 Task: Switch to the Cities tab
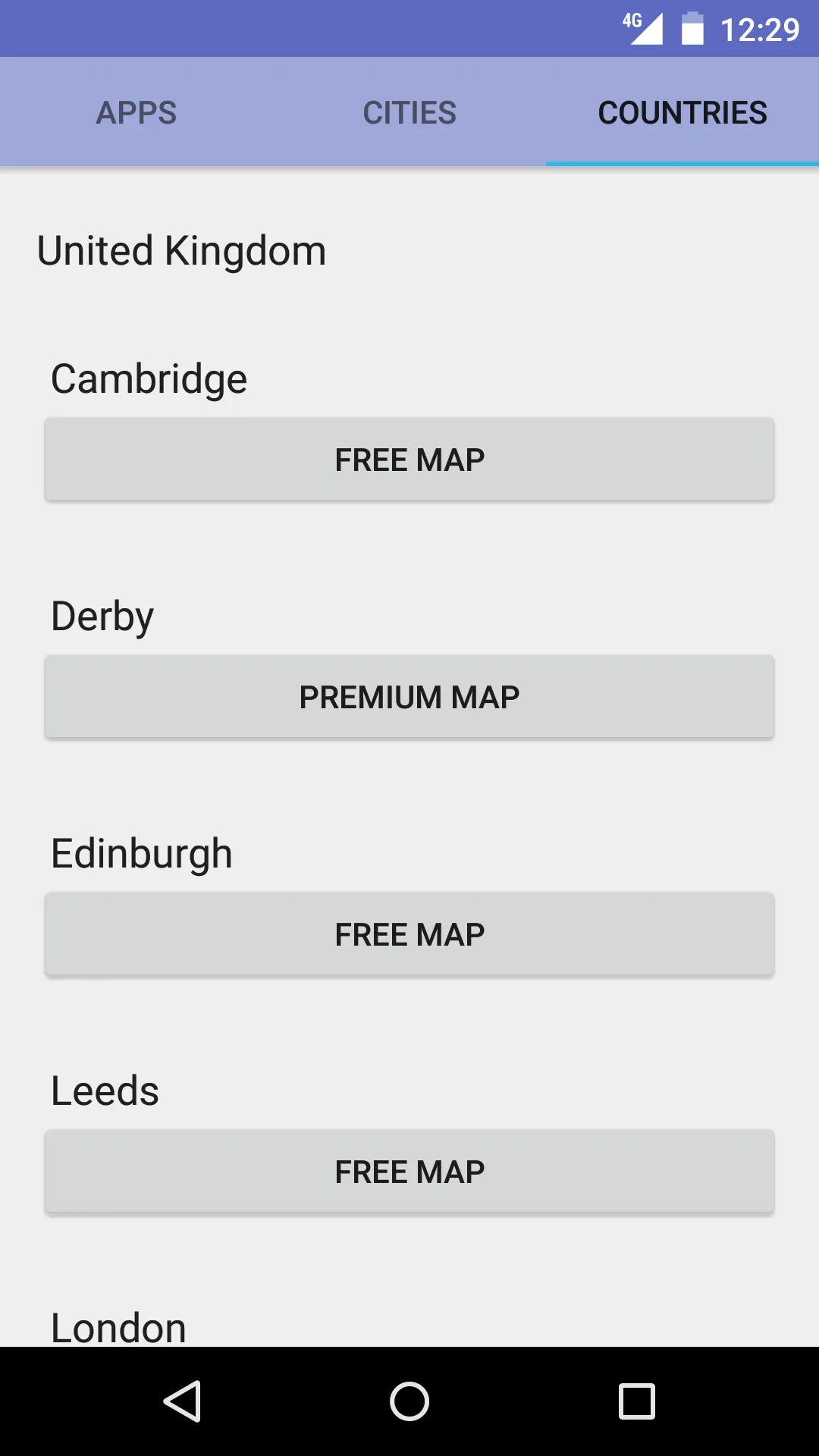(x=409, y=112)
